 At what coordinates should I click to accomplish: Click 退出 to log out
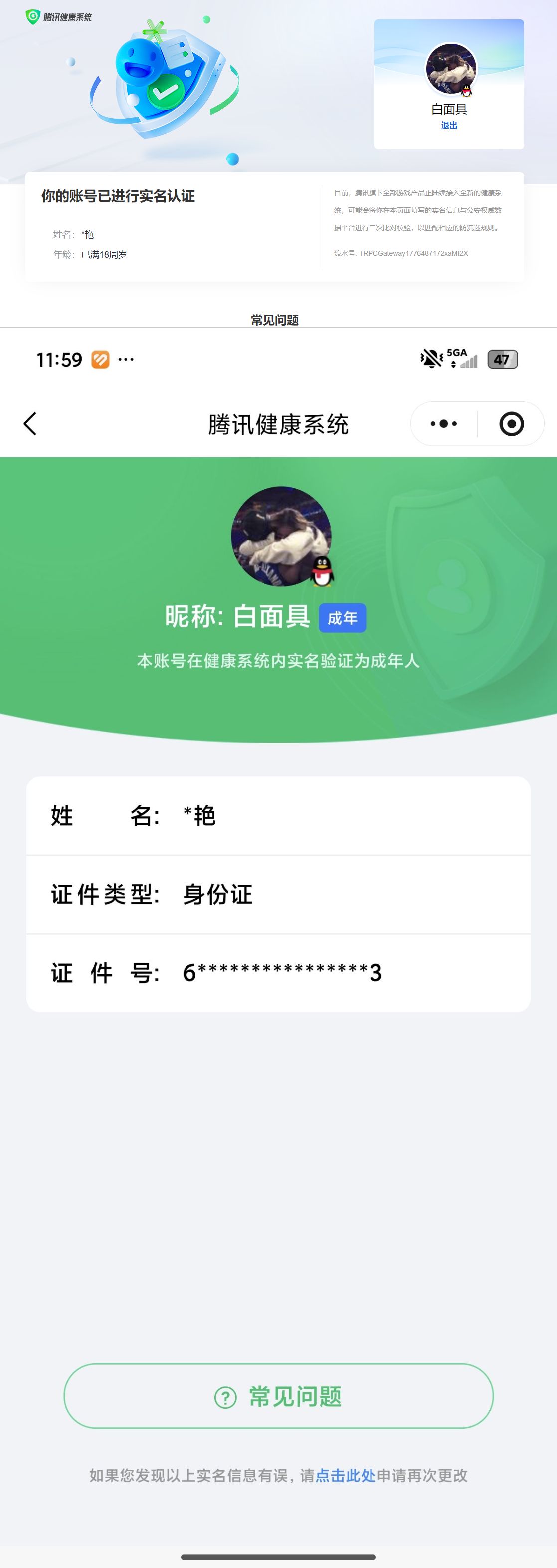click(x=449, y=125)
